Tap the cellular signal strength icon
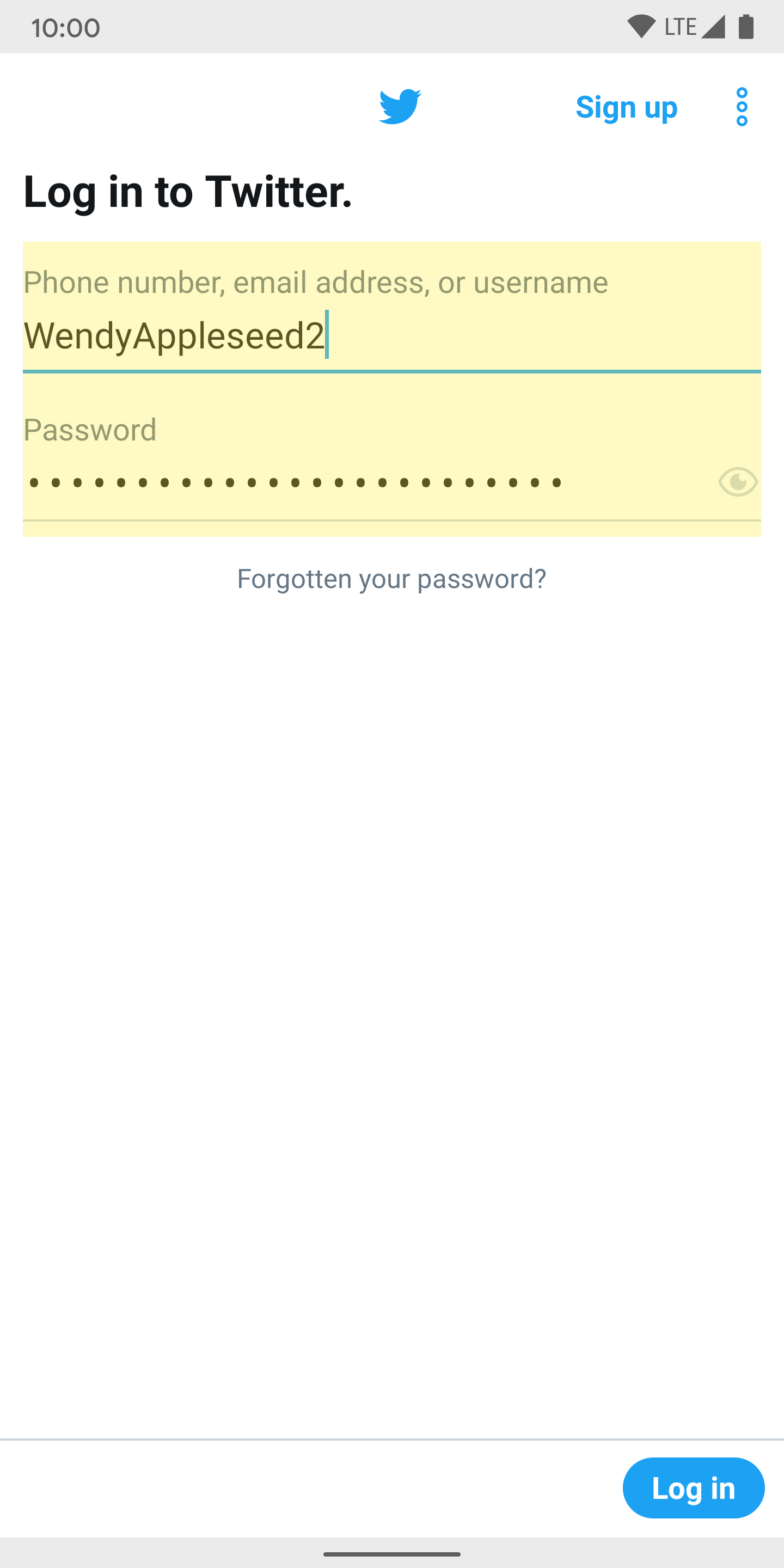Viewport: 784px width, 1568px height. click(713, 26)
